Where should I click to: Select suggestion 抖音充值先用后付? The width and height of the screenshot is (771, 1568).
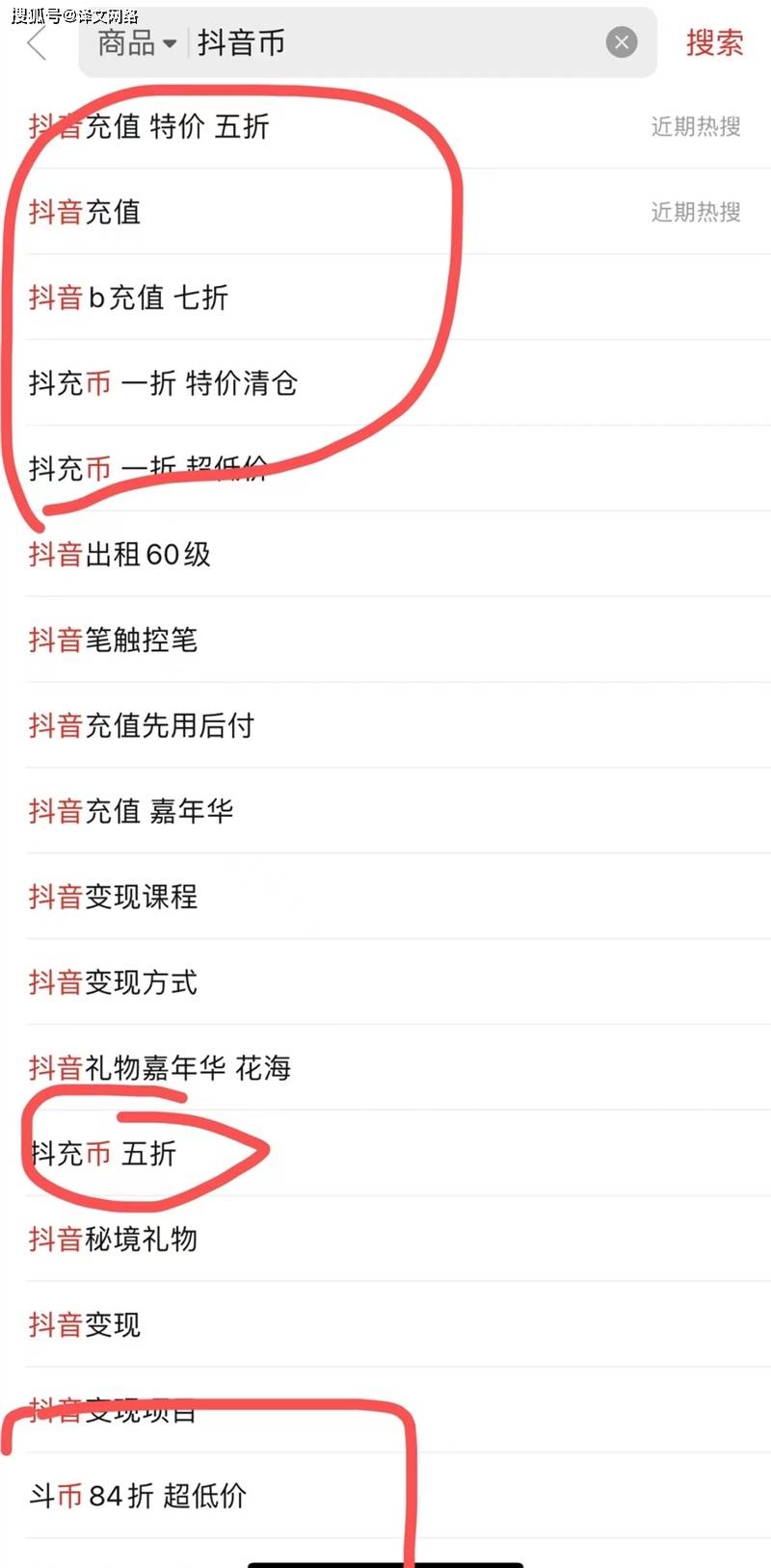tap(142, 725)
